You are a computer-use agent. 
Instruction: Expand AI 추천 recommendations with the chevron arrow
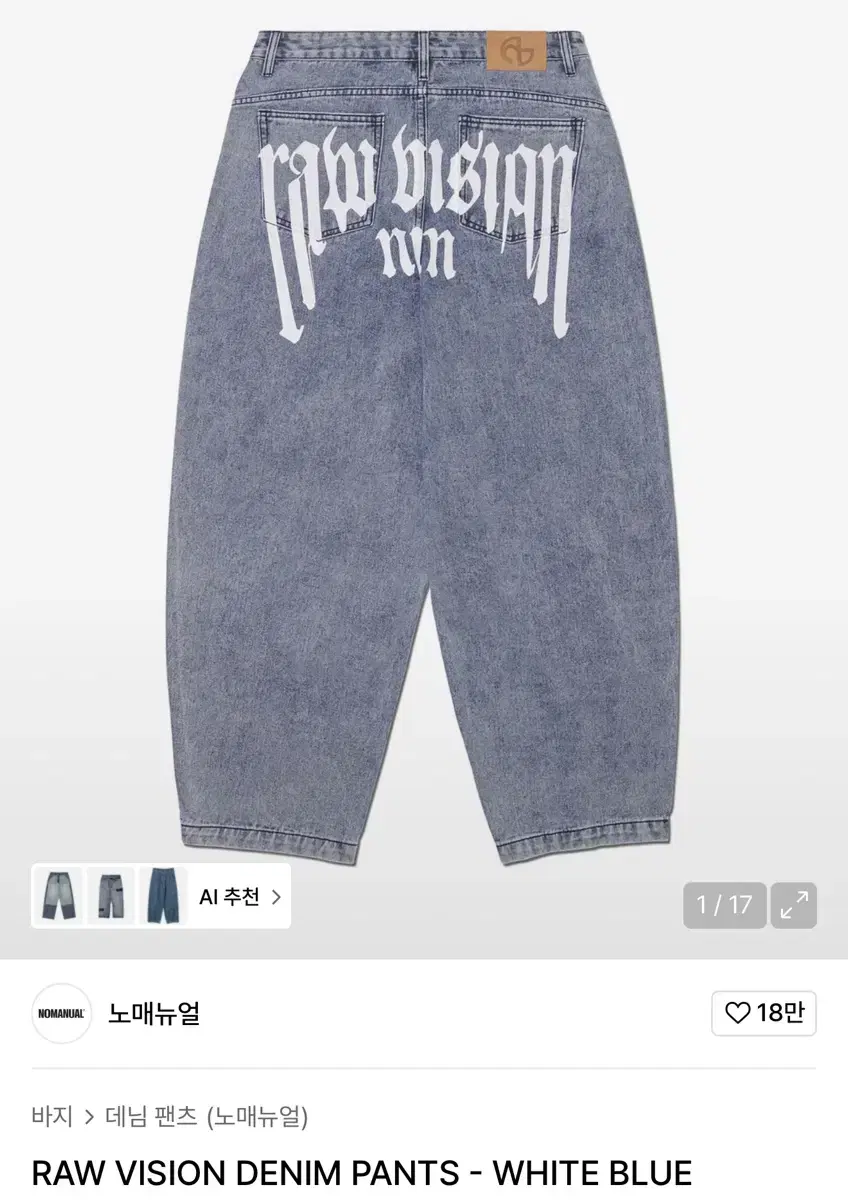coord(277,899)
